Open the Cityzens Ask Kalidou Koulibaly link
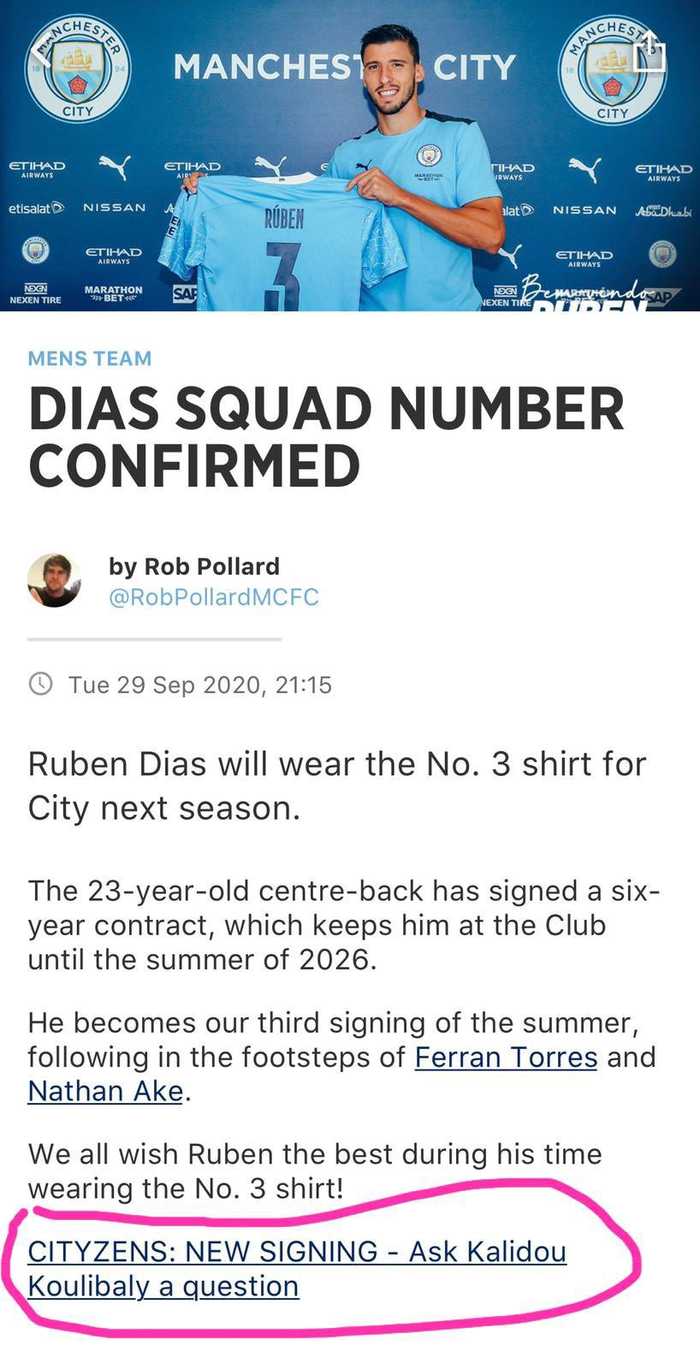The height and width of the screenshot is (1369, 700). (296, 1268)
